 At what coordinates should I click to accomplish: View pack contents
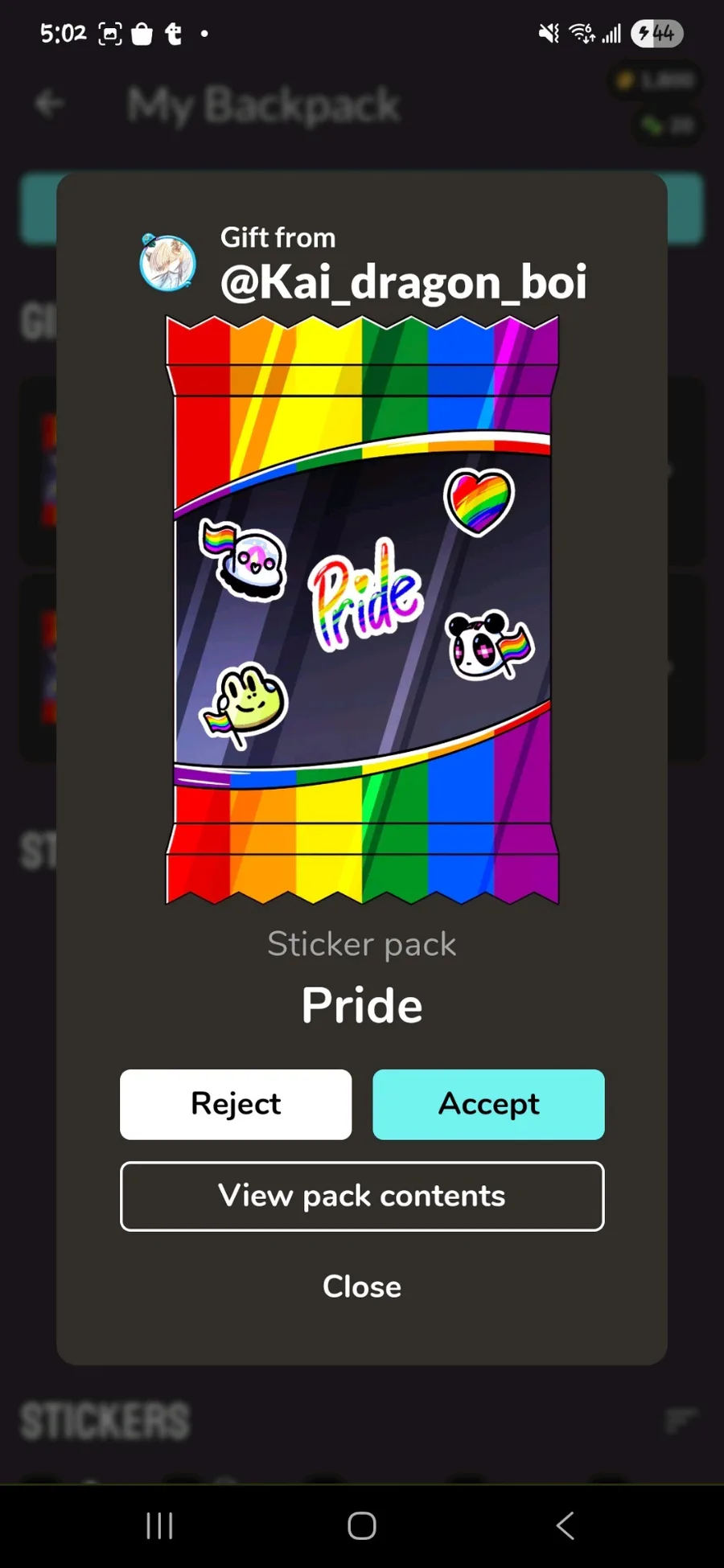tap(362, 1196)
